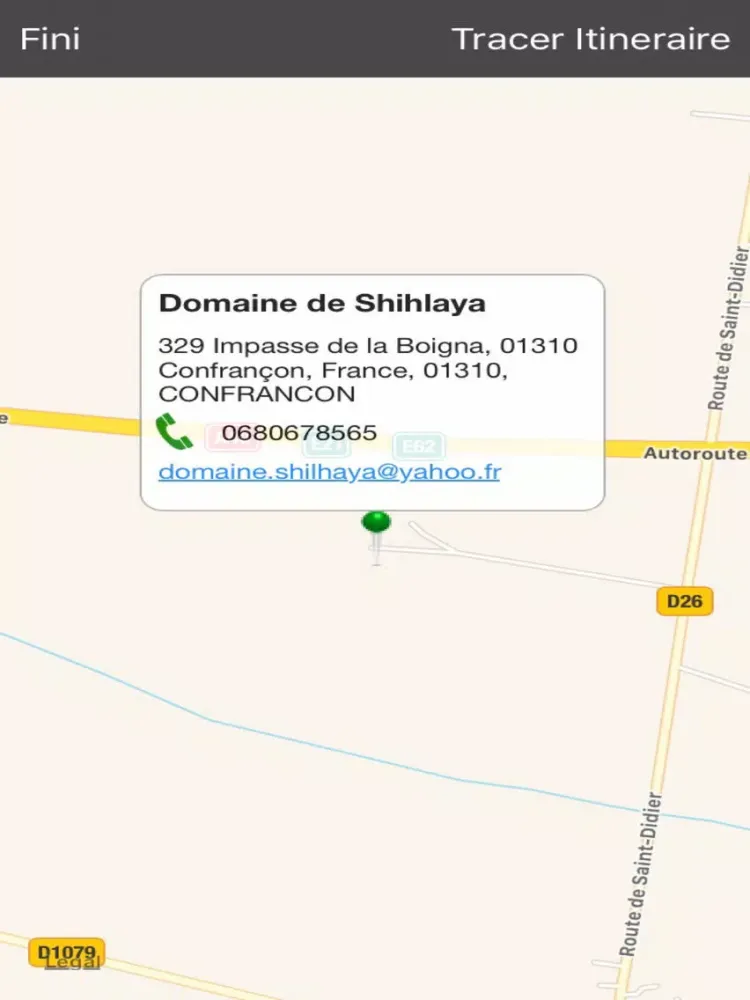Select the green map pin marker
Viewport: 750px width, 1000px height.
tap(376, 523)
